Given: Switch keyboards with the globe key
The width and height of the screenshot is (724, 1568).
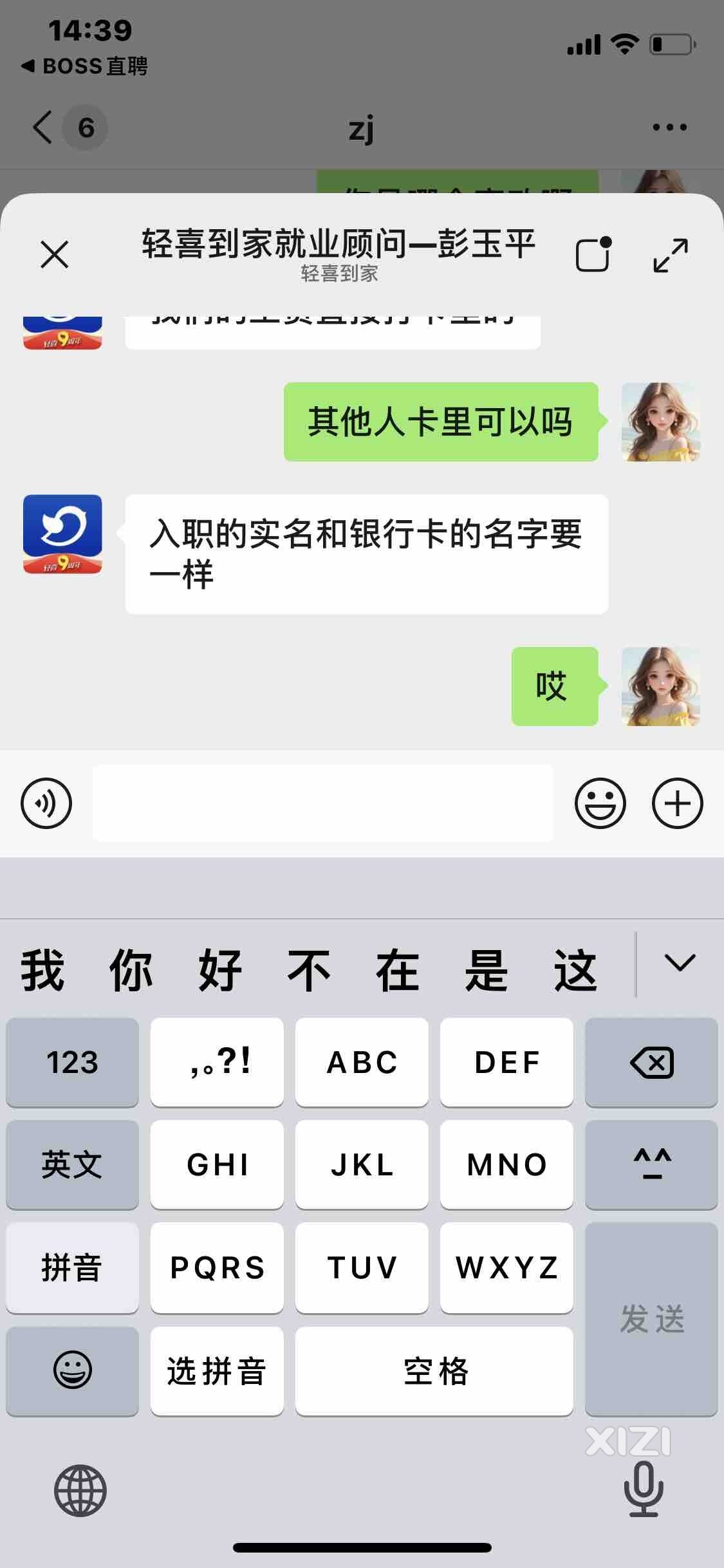Looking at the screenshot, I should coord(80,1490).
